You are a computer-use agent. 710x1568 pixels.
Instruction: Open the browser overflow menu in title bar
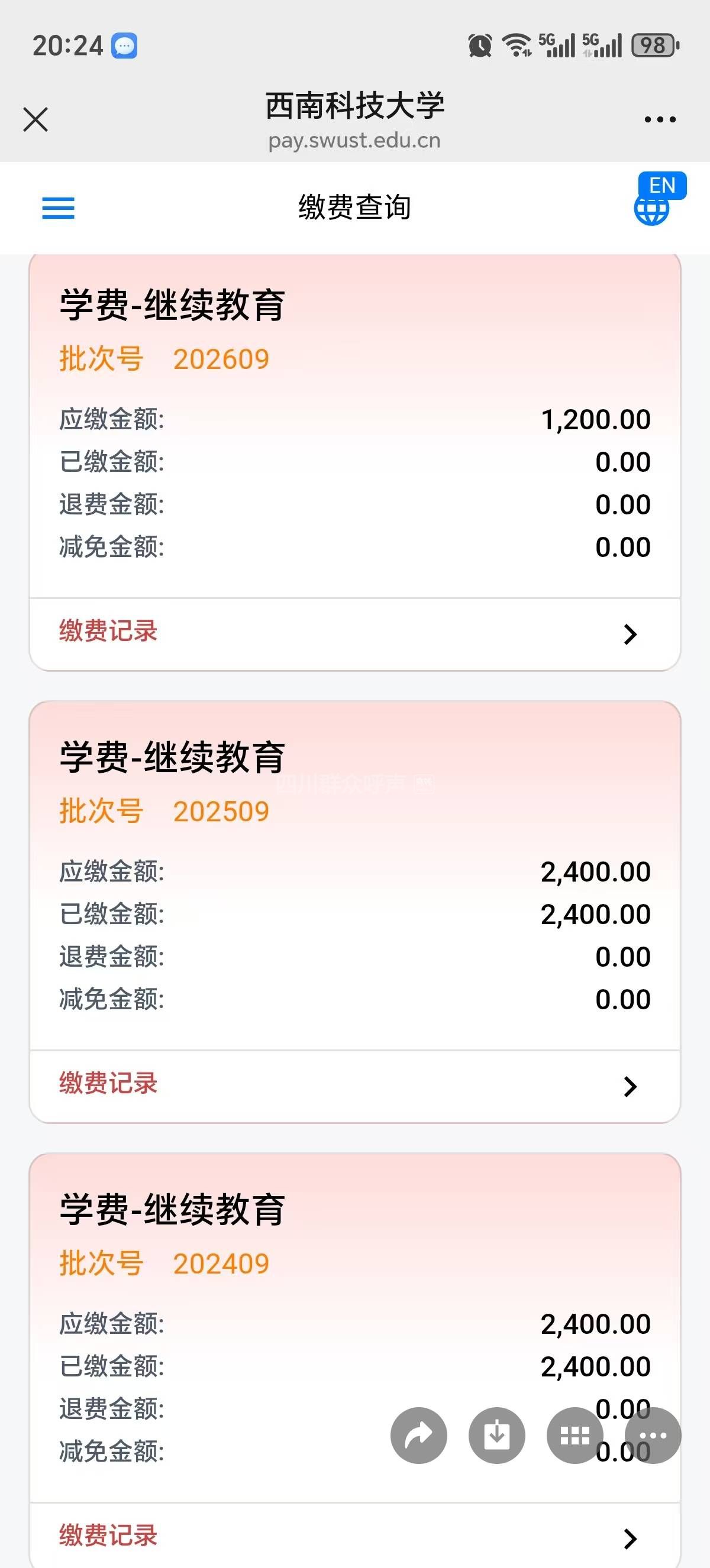pos(660,120)
